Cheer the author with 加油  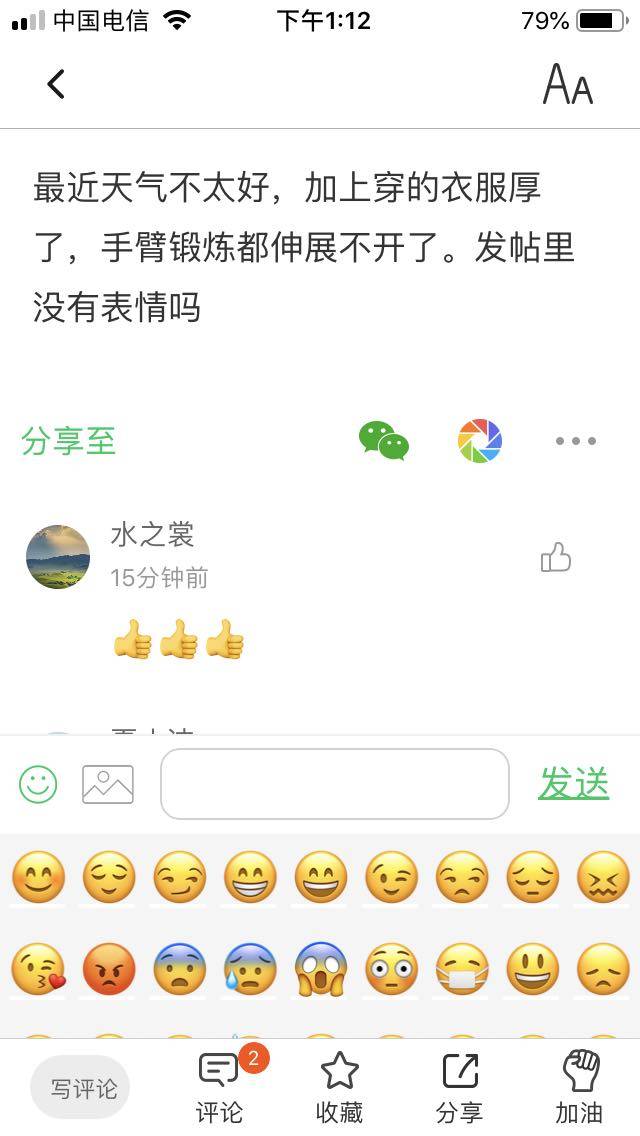pos(579,1088)
